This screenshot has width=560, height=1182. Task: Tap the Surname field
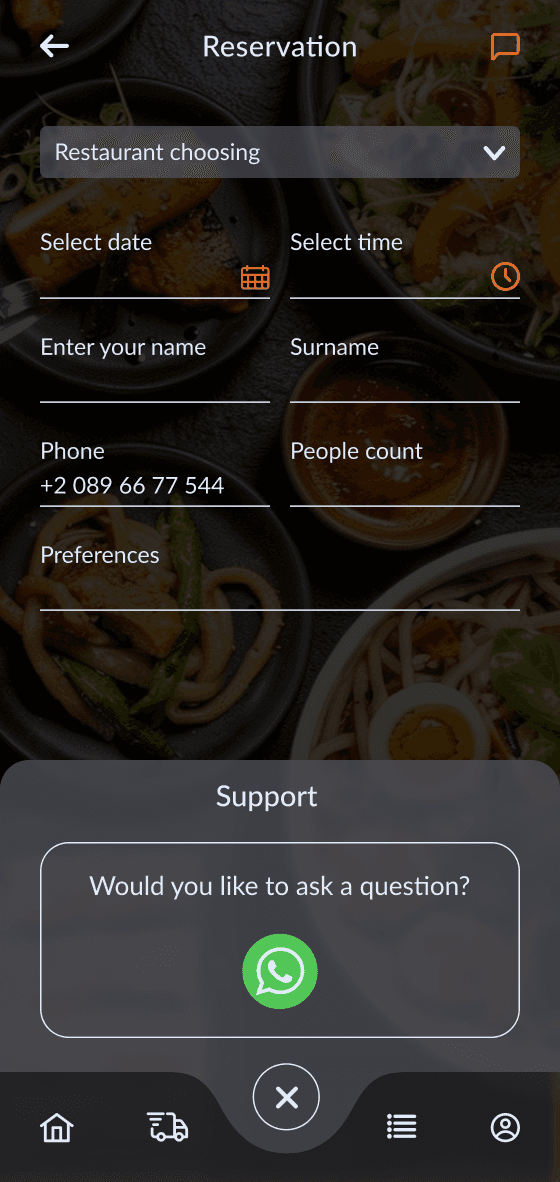pyautogui.click(x=405, y=368)
